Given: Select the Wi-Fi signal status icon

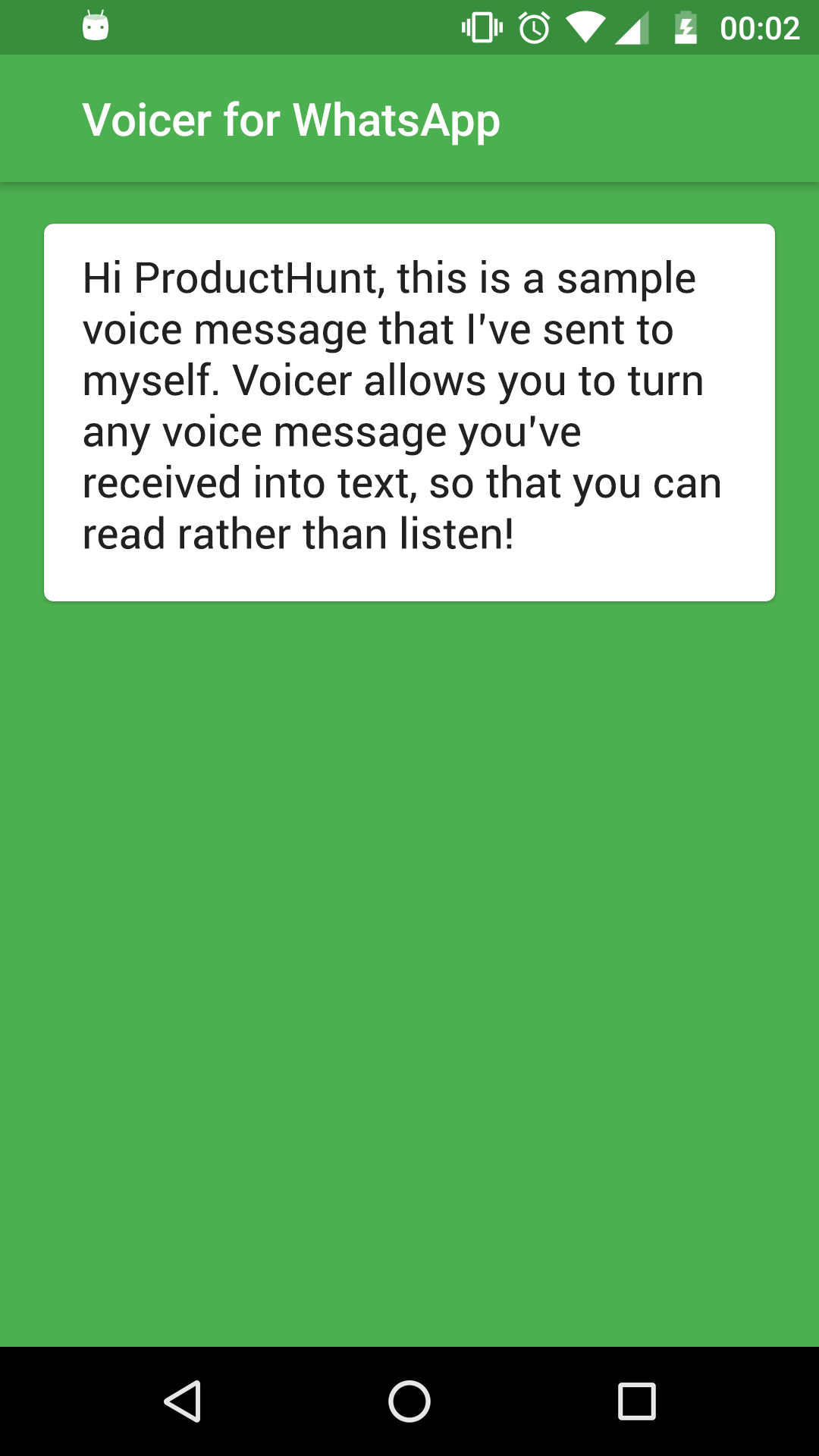Looking at the screenshot, I should tap(585, 27).
